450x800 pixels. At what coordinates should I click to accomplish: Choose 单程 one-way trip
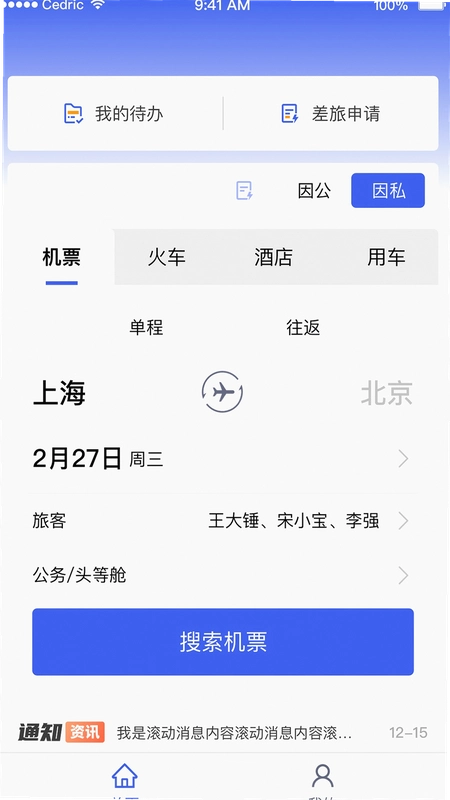(146, 327)
